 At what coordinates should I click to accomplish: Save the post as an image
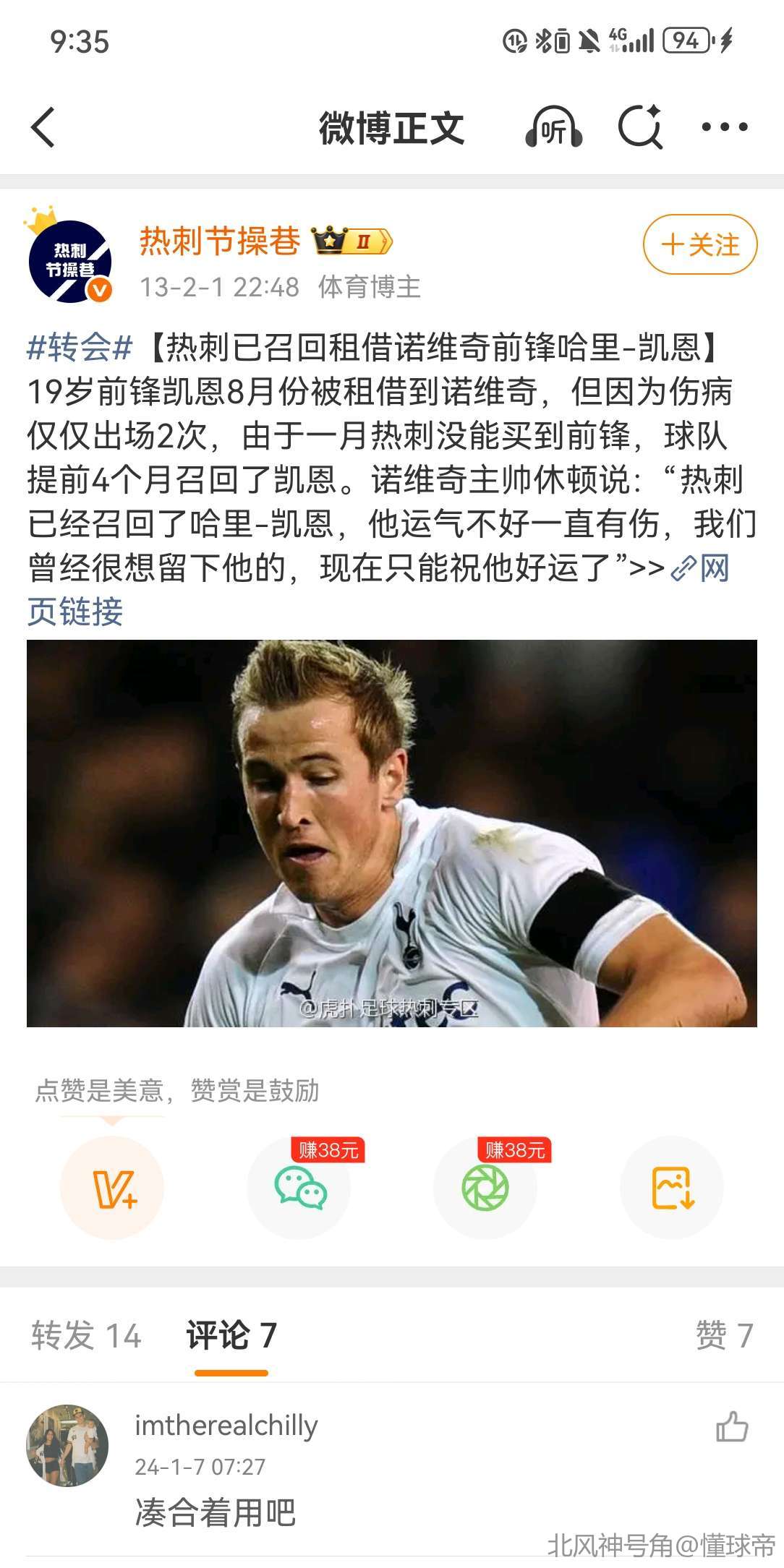coord(672,1188)
